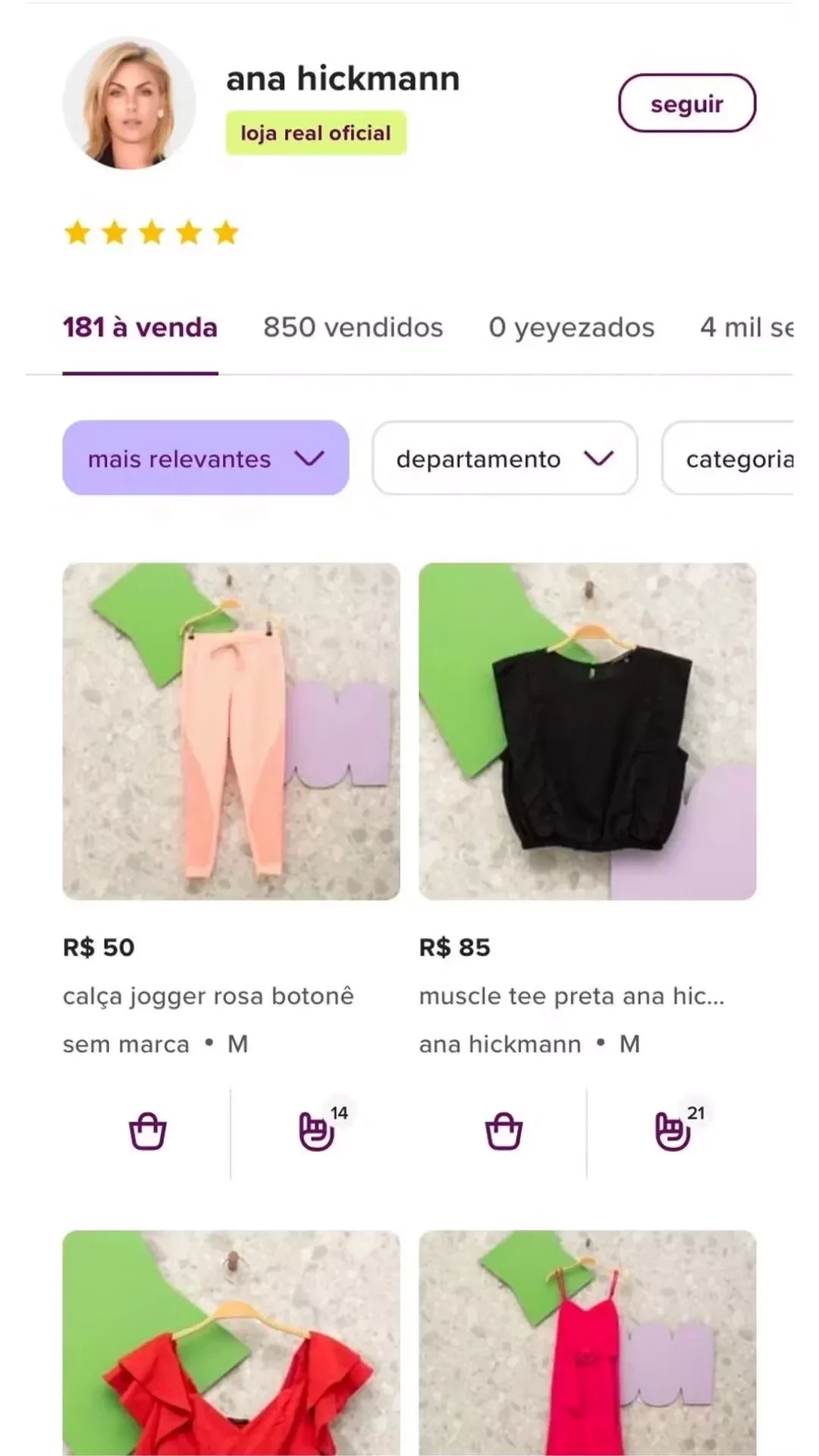Screen dimensions: 819x1456
Task: View the calça jogger rosa botonê product
Action: pos(231,731)
